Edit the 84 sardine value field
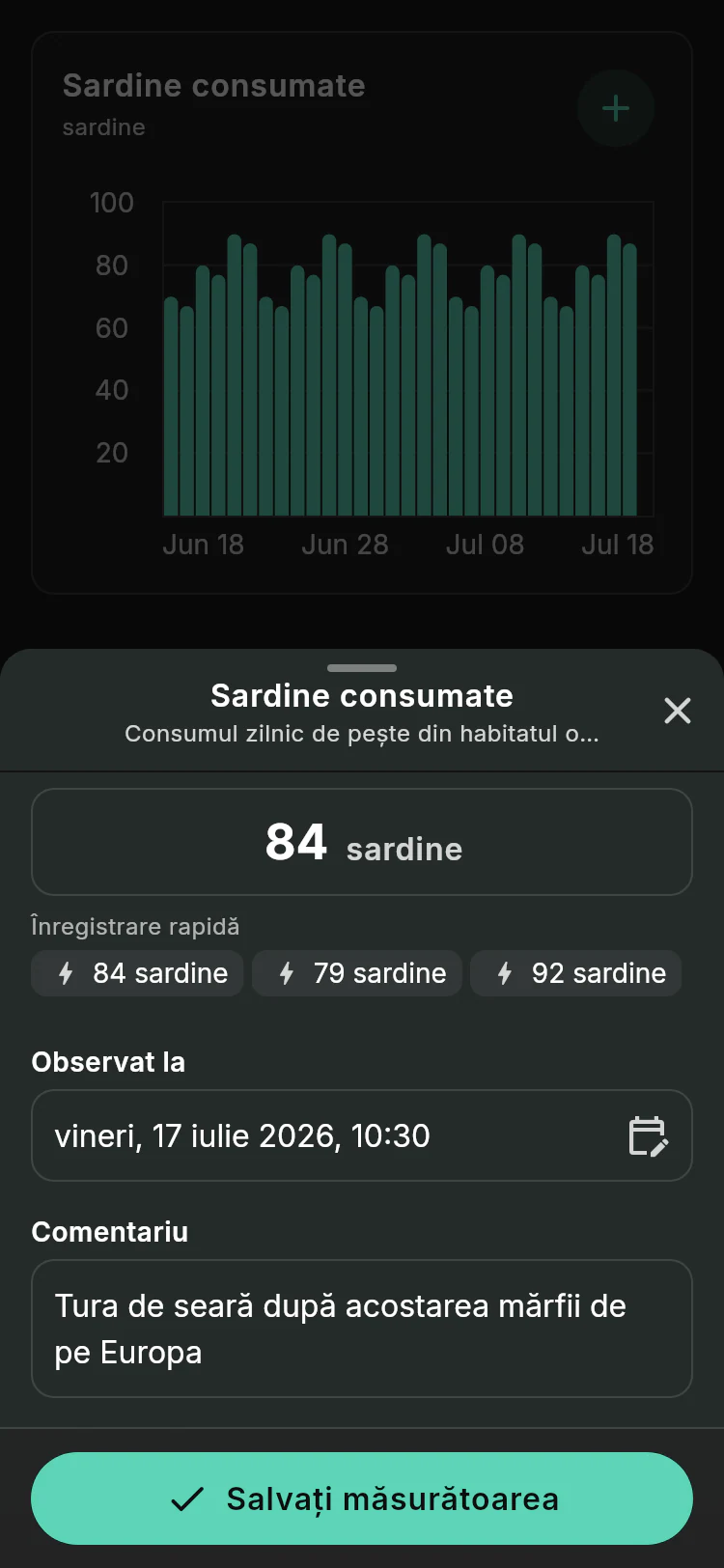 [x=362, y=842]
